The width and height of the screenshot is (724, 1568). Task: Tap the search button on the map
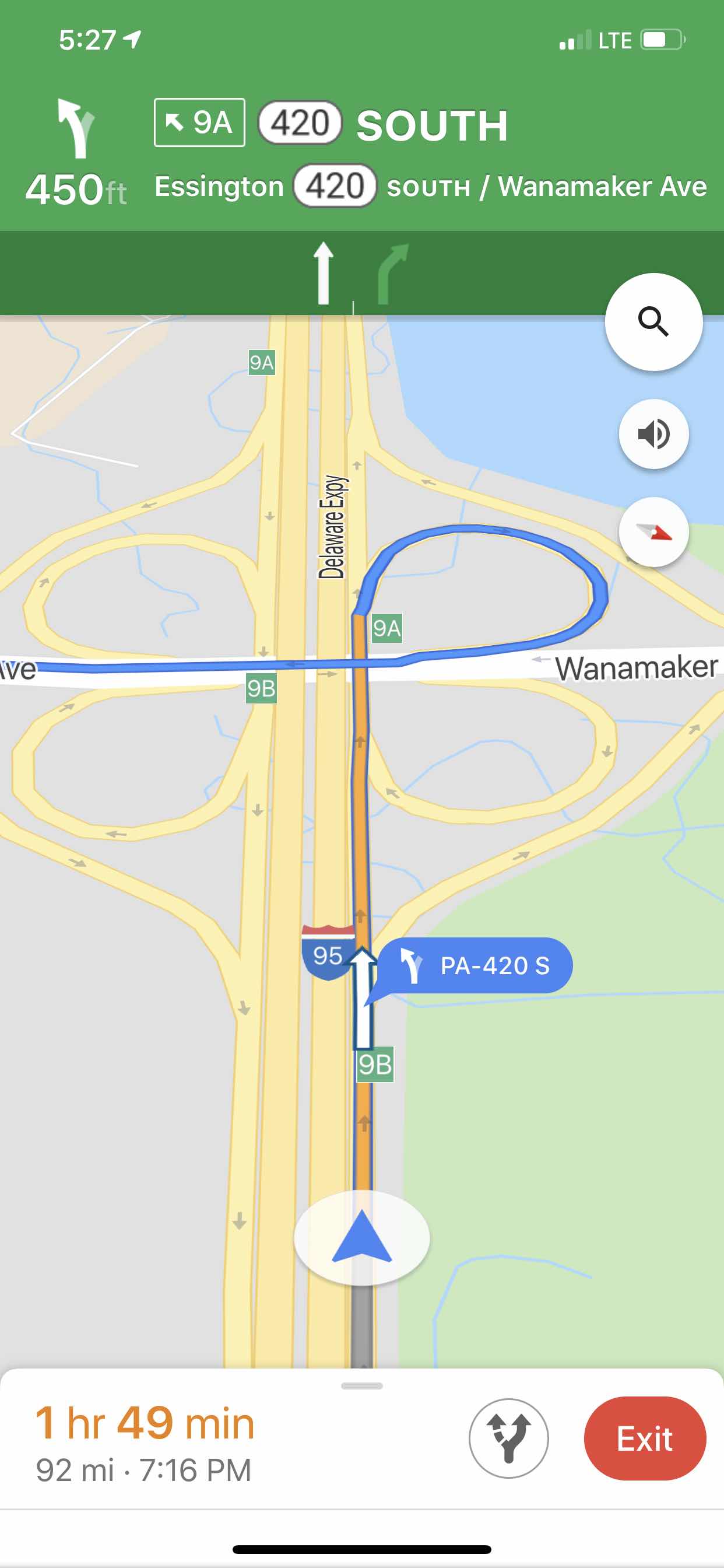tap(653, 321)
